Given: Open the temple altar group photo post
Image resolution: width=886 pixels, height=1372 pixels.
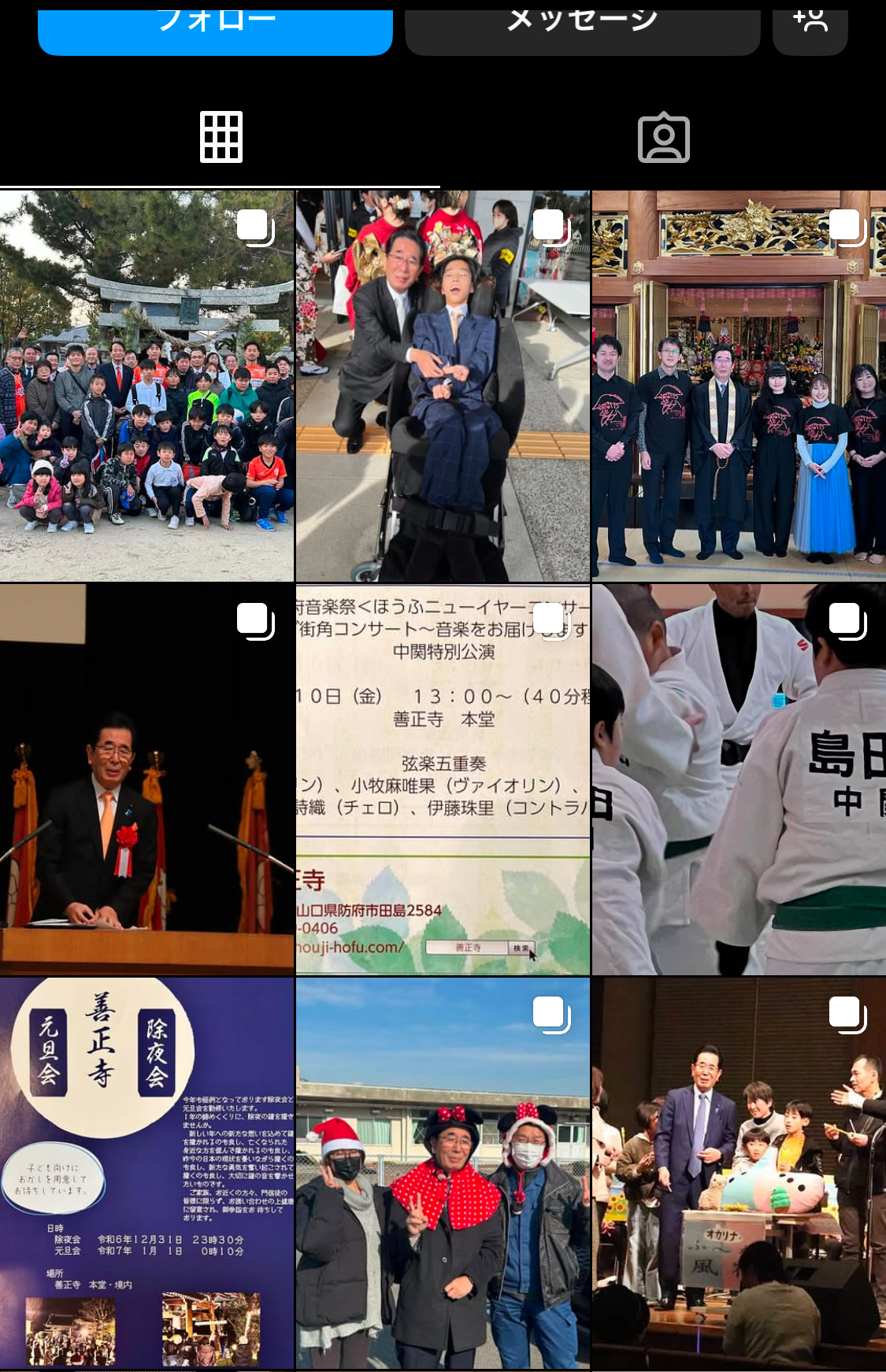Looking at the screenshot, I should [x=739, y=386].
